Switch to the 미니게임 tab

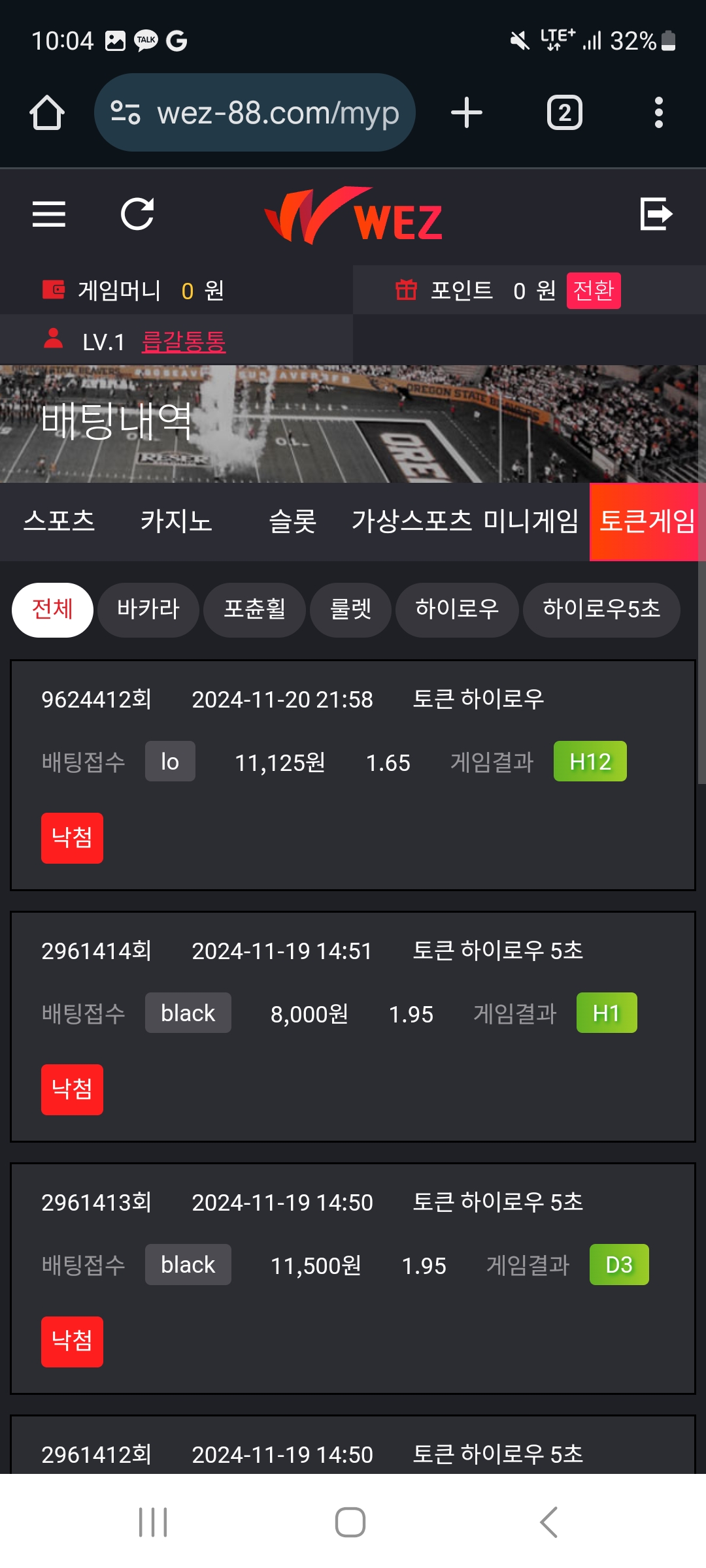[530, 521]
